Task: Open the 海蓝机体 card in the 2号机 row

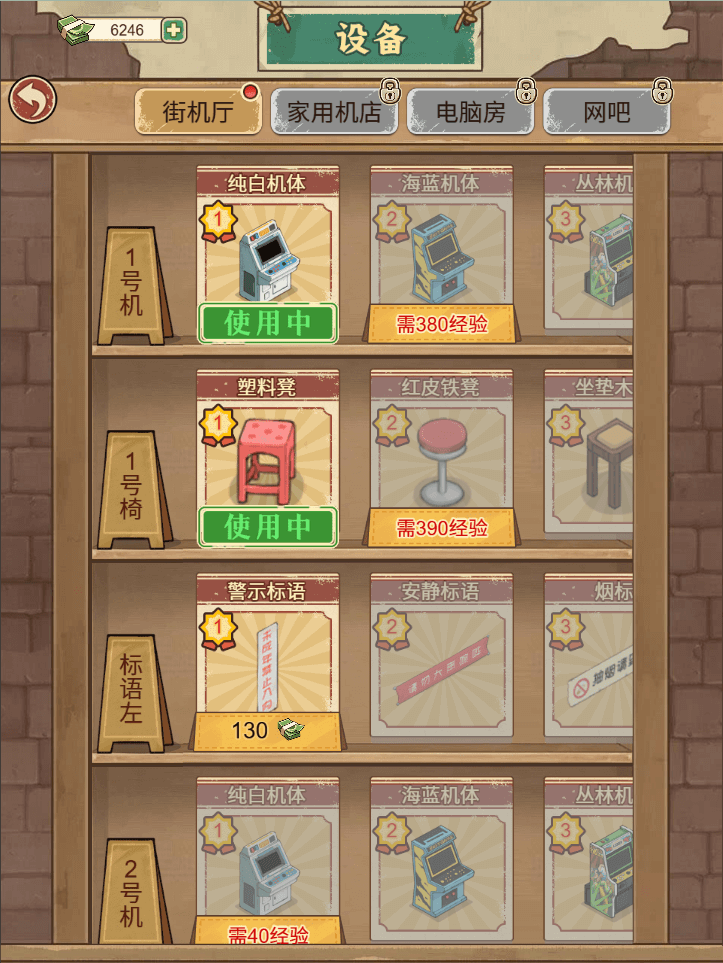Action: [x=441, y=860]
